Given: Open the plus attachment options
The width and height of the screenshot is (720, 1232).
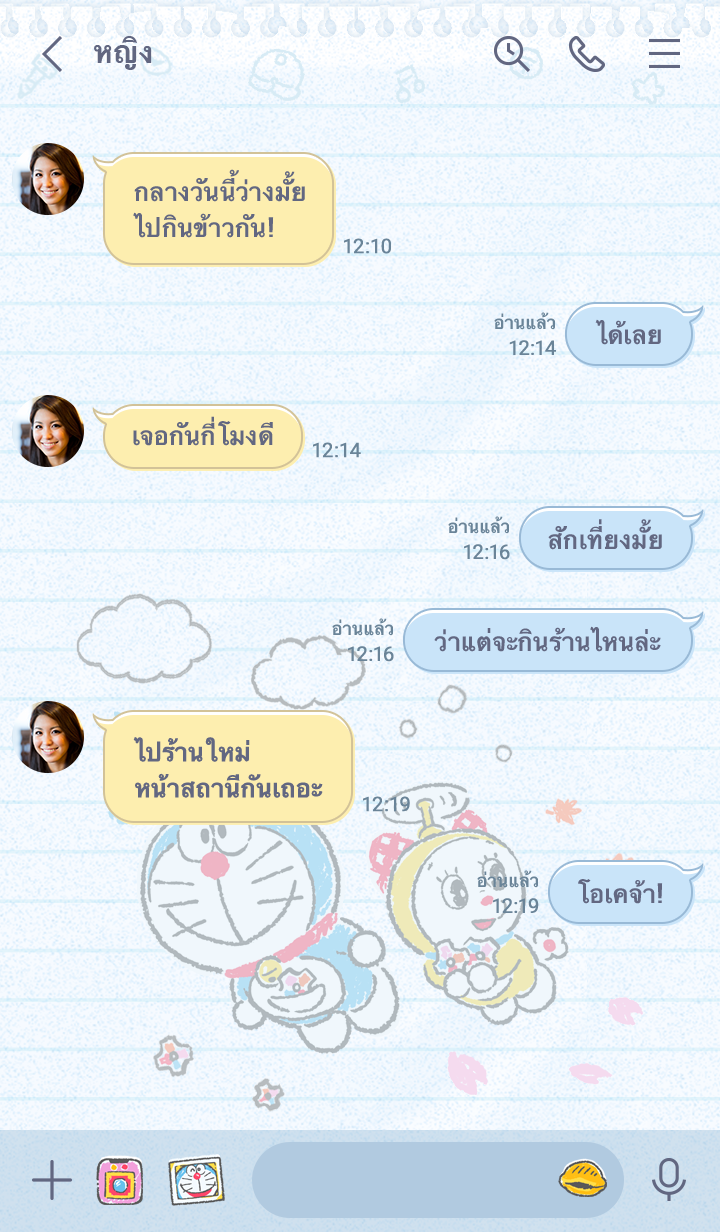Looking at the screenshot, I should coord(52,1181).
